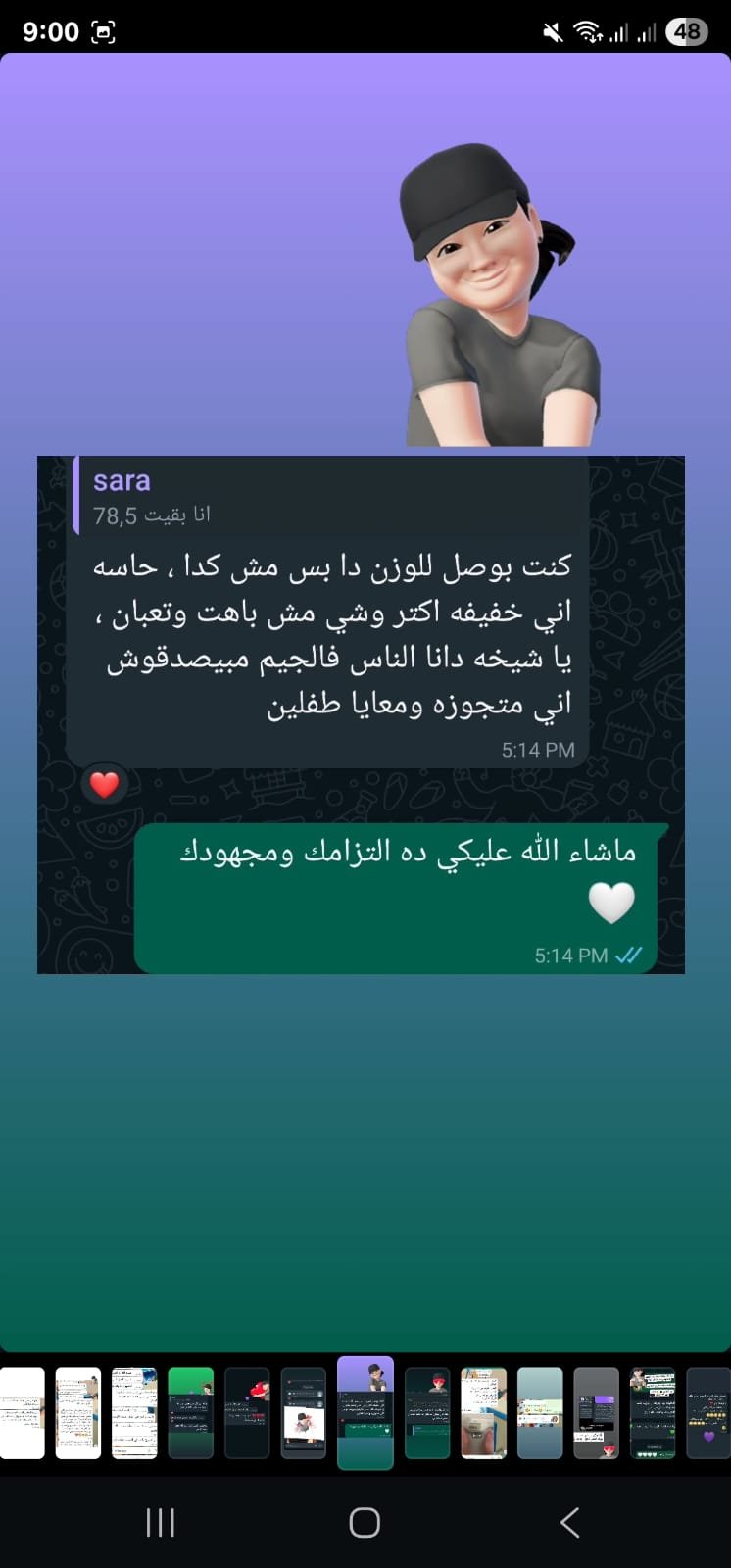Go back with the system back button
The image size is (731, 1568).
pyautogui.click(x=570, y=1522)
